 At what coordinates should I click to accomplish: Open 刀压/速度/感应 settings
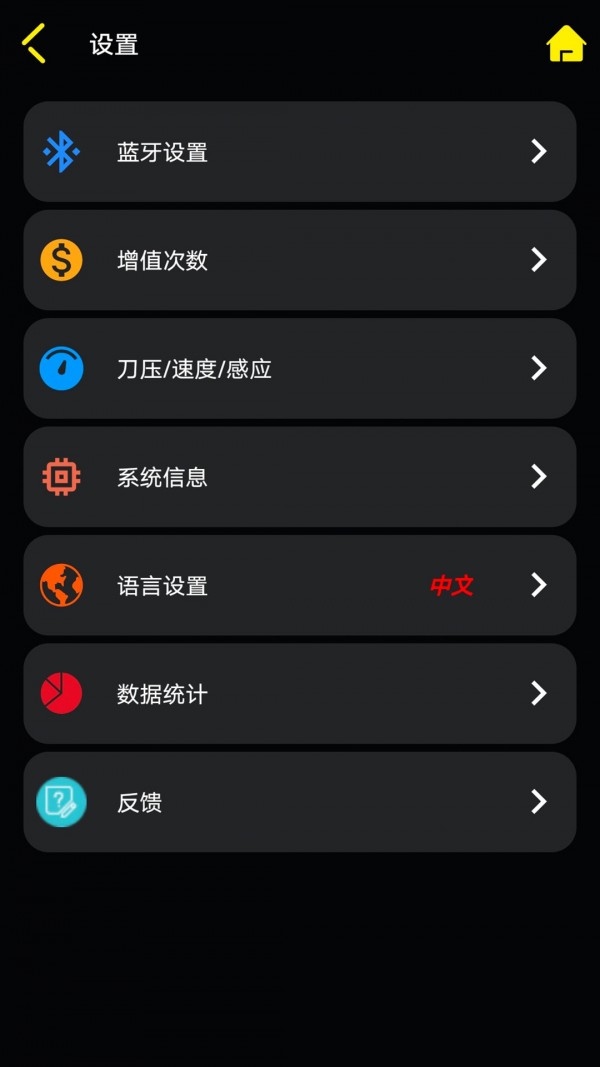click(x=300, y=369)
